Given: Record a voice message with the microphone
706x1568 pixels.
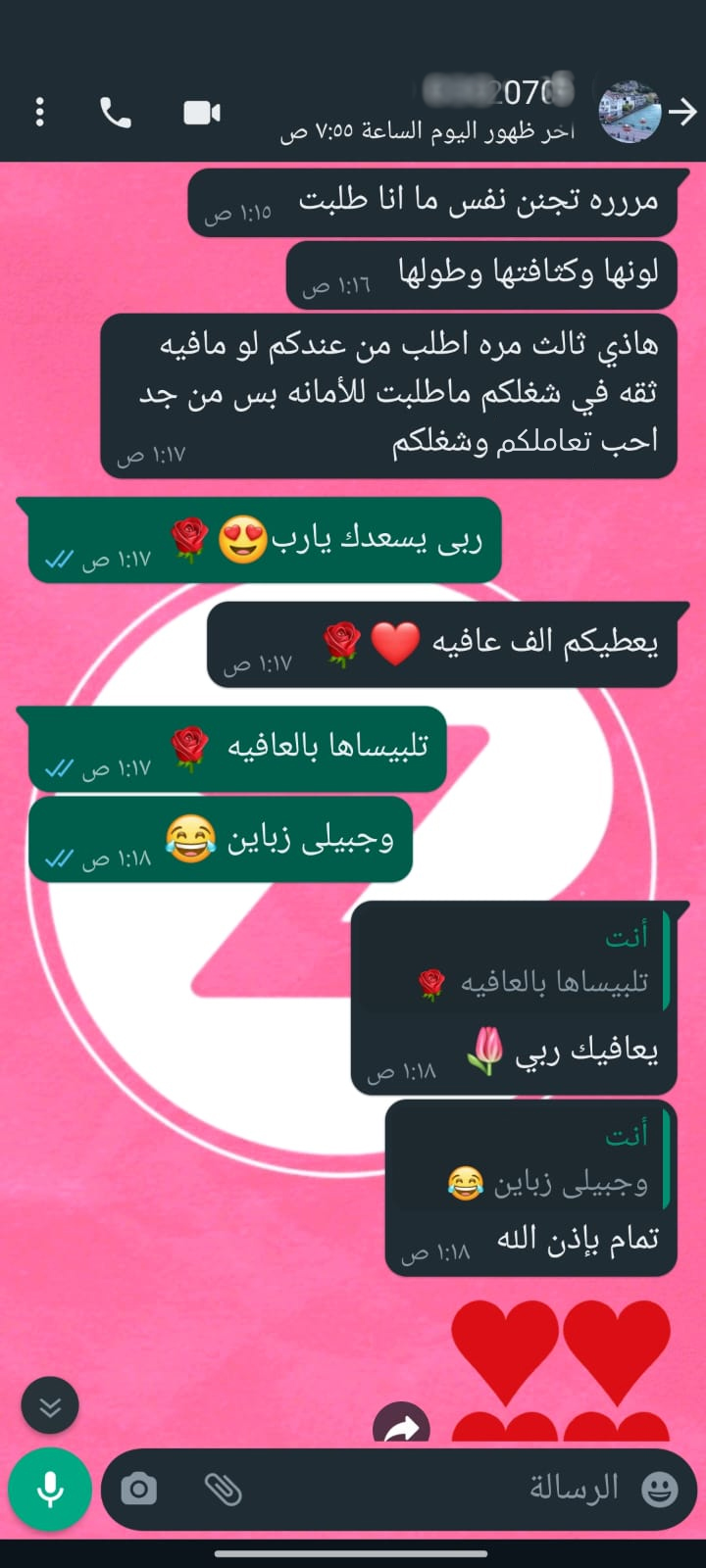Looking at the screenshot, I should 50,1490.
